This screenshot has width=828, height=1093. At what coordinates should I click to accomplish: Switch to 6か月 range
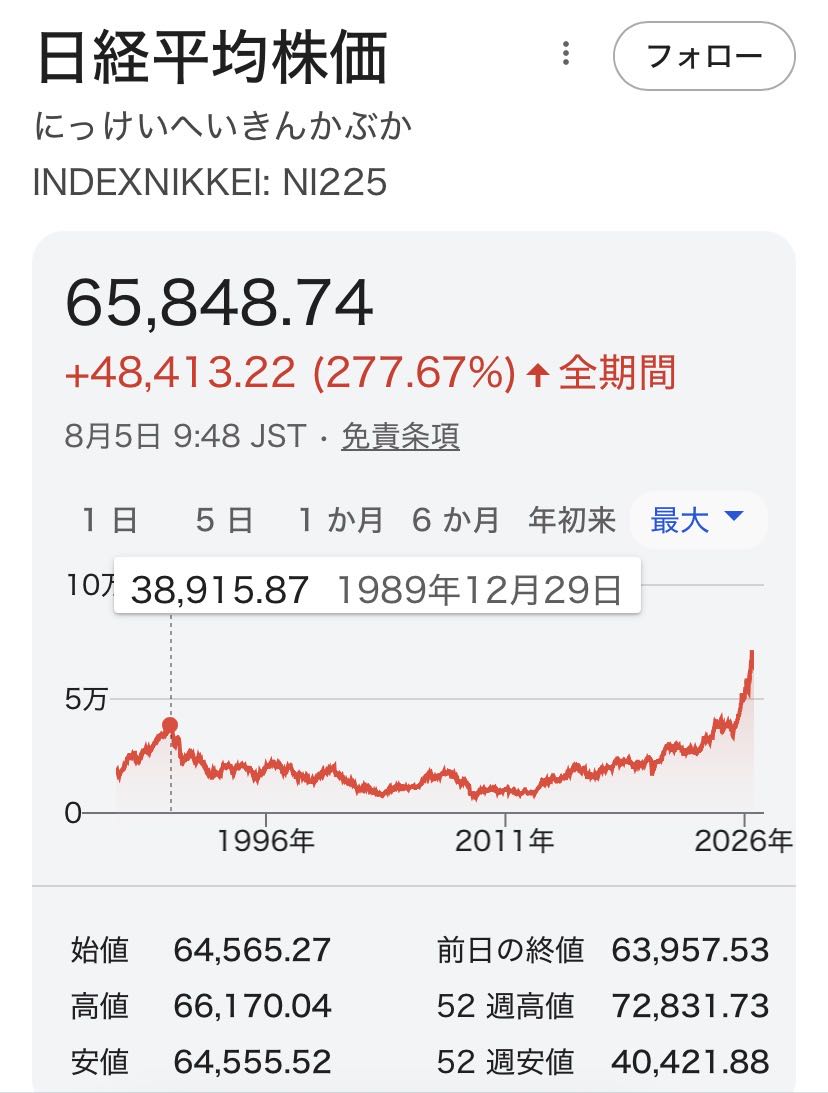pos(456,520)
